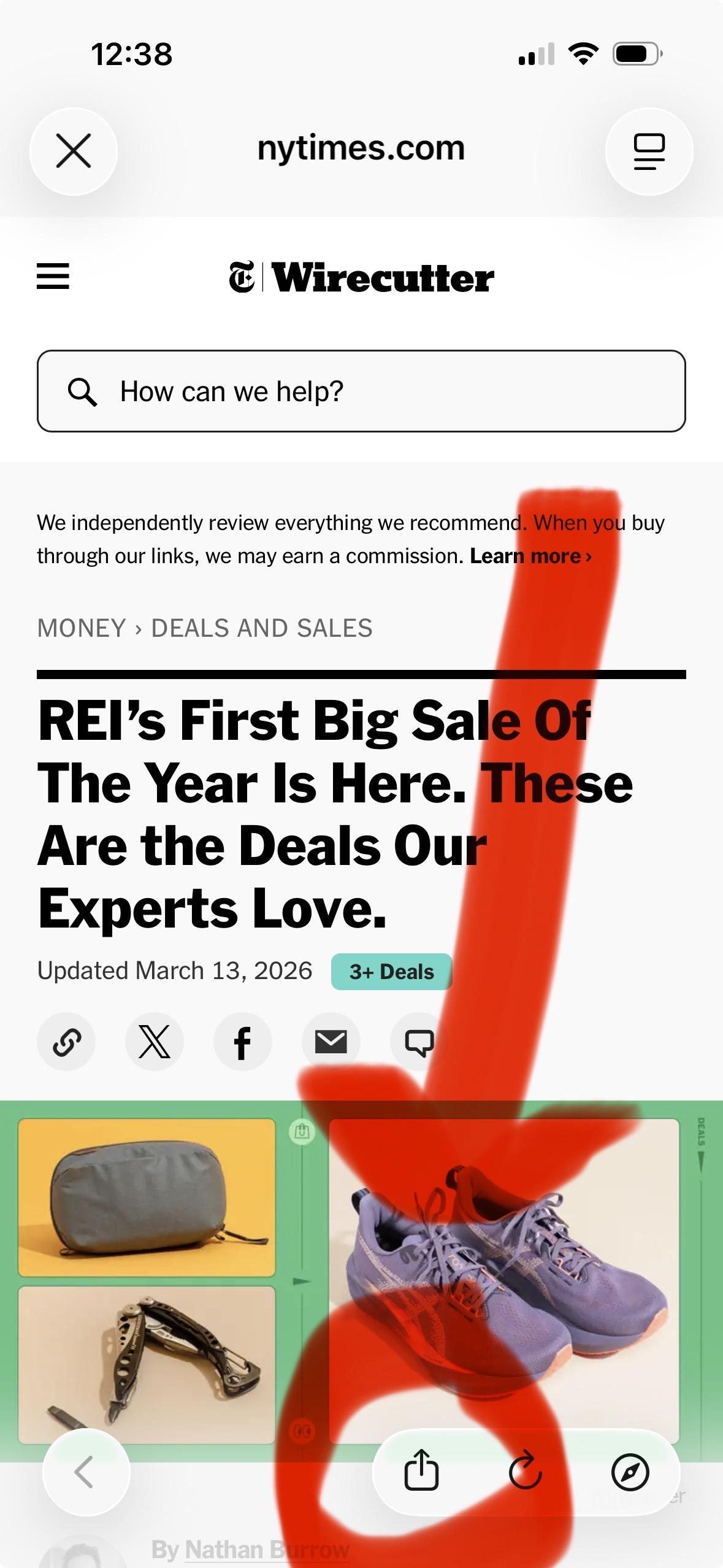
Task: Reload the page
Action: click(526, 1470)
